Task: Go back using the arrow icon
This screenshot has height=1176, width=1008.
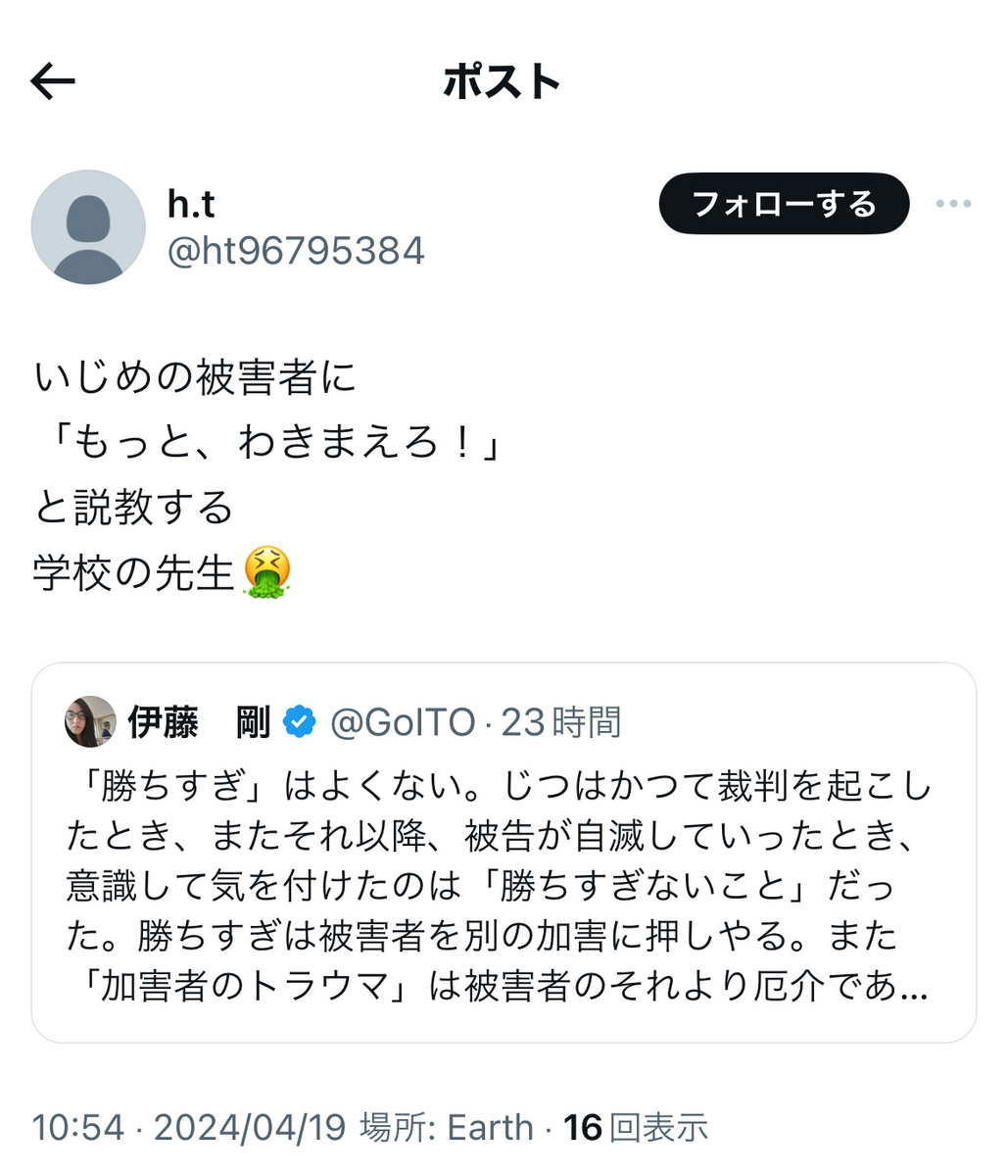Action: pyautogui.click(x=53, y=82)
